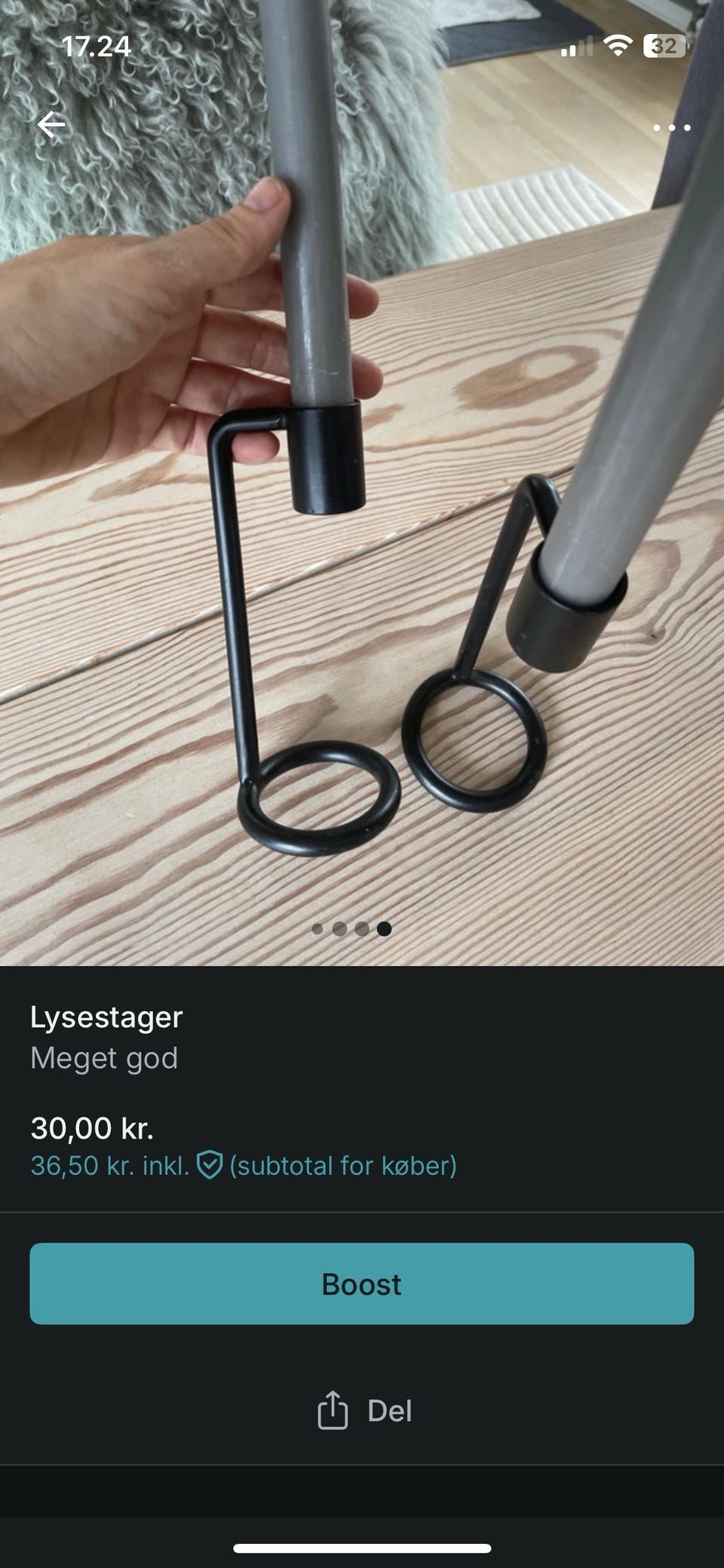Boost this Lysestager listing
The height and width of the screenshot is (1568, 724).
click(x=362, y=1284)
